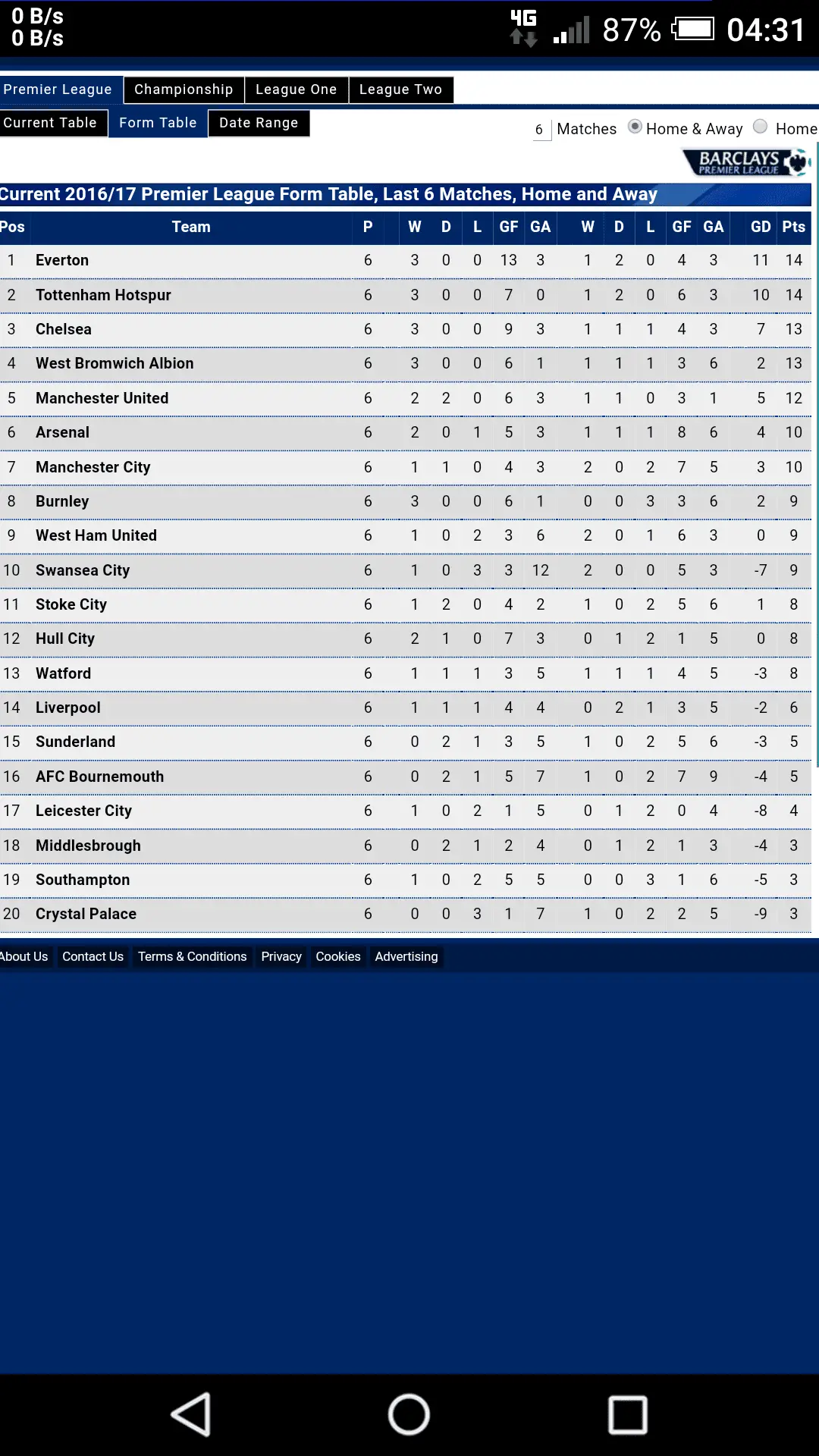Open the Cookies policy link
The image size is (819, 1456).
coord(338,957)
